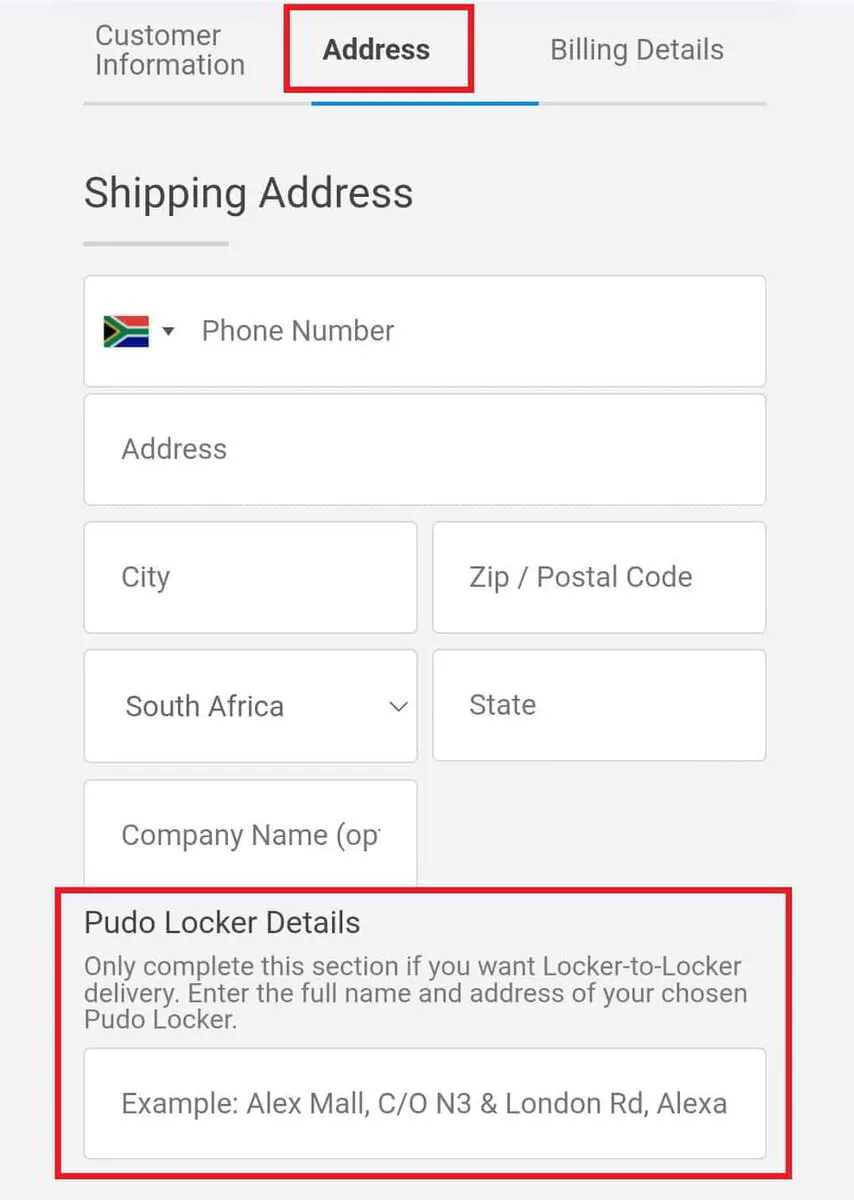Open the phone country code selector

pyautogui.click(x=140, y=330)
